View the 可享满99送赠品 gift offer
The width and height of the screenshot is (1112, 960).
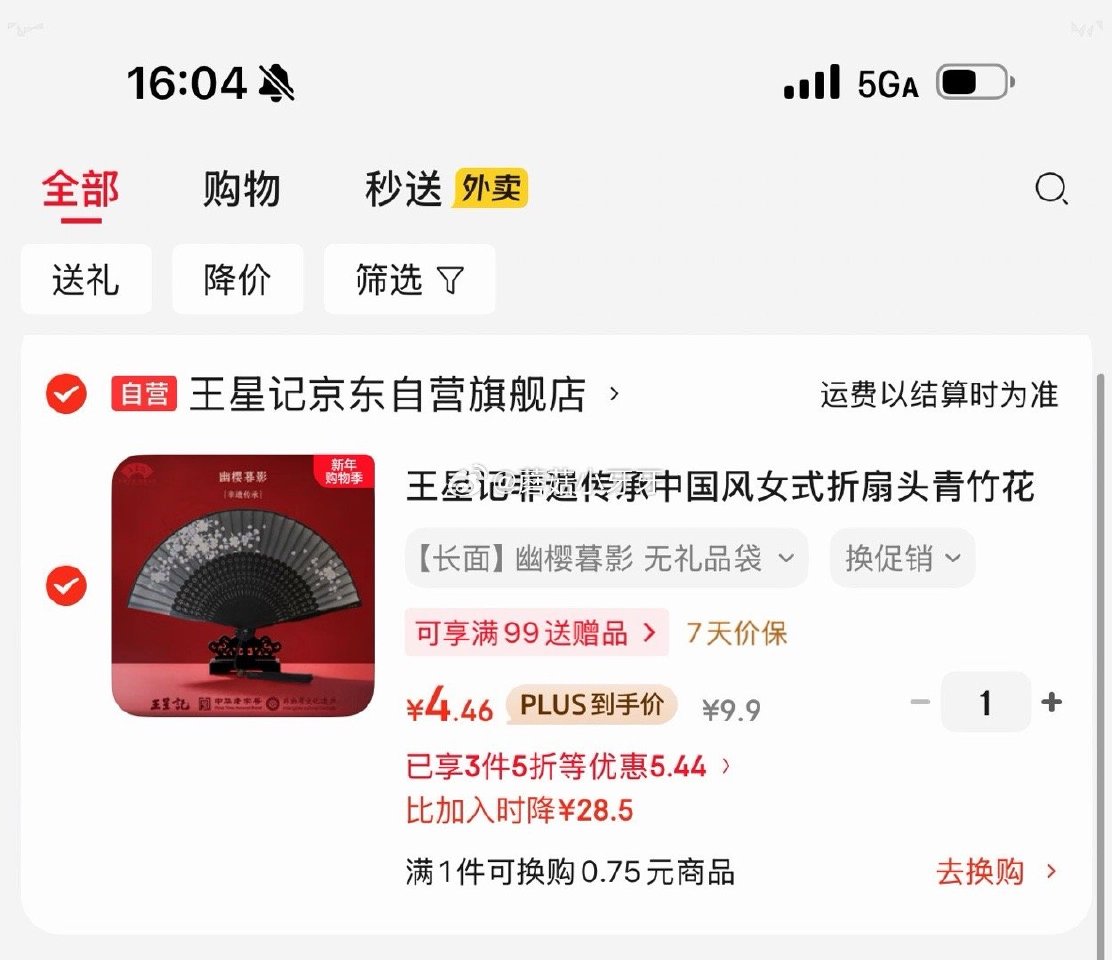point(536,633)
